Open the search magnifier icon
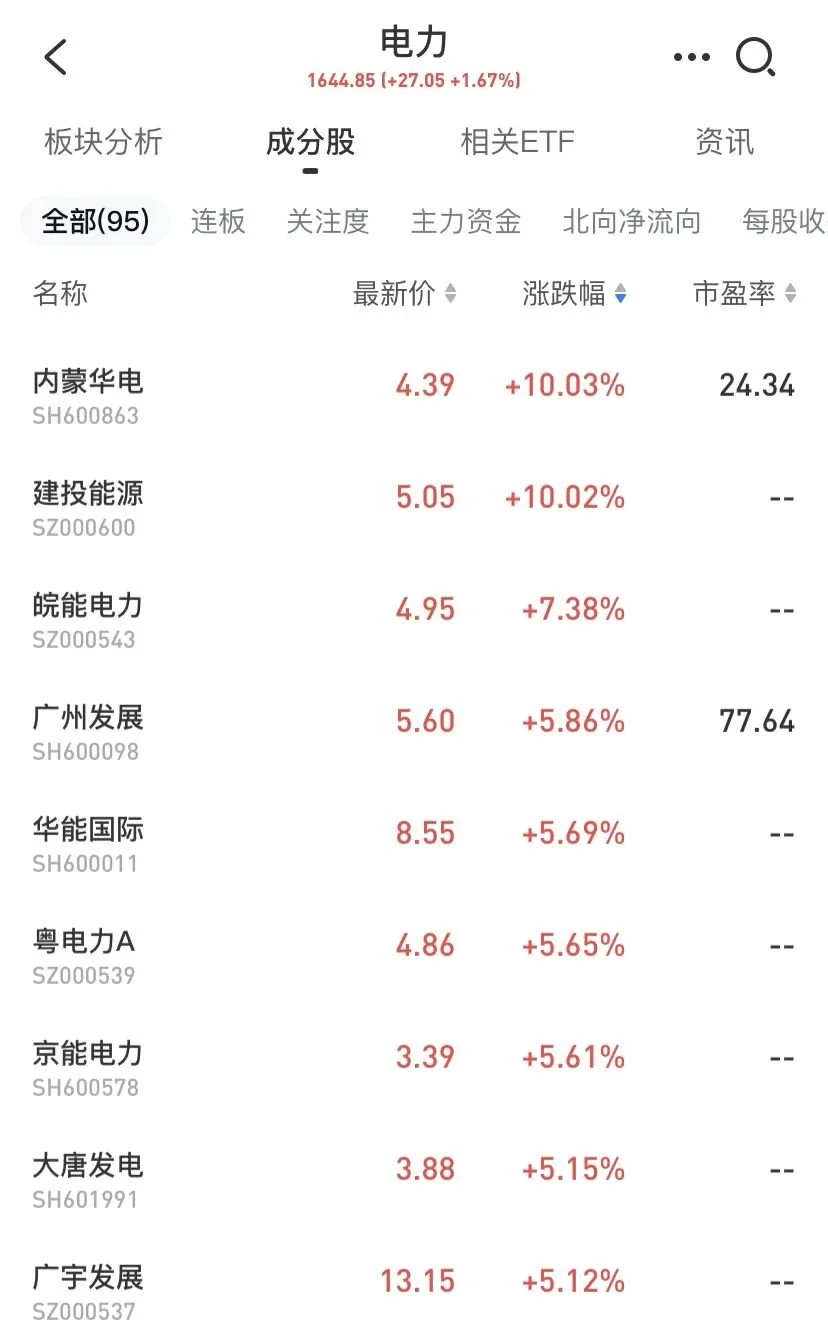Screen dimensions: 828x1337 (756, 58)
